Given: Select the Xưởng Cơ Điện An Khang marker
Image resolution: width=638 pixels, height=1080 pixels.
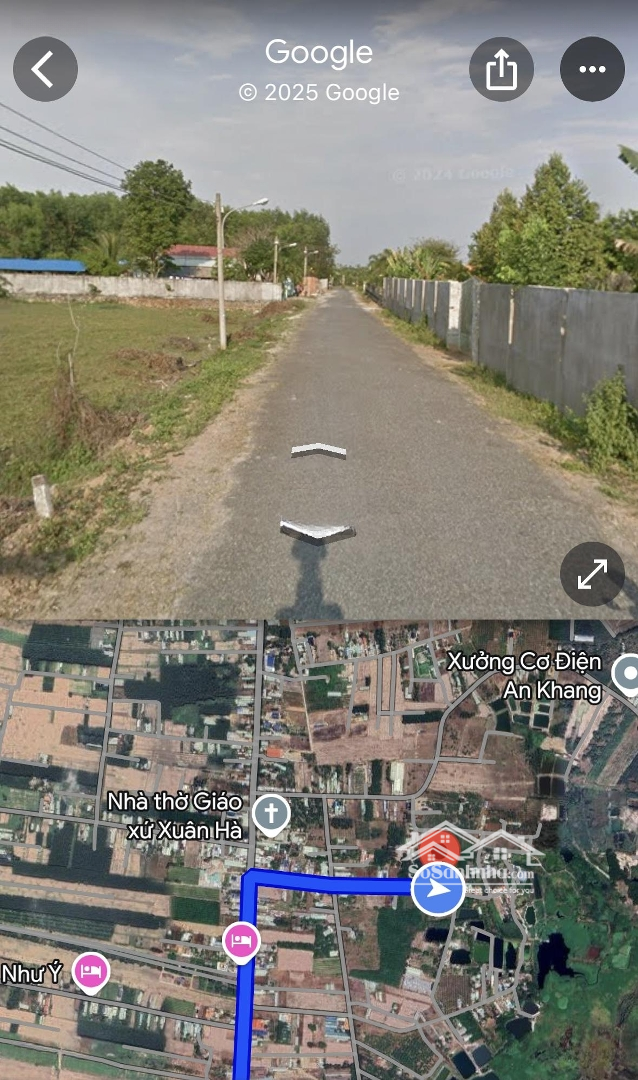Looking at the screenshot, I should click(x=628, y=675).
